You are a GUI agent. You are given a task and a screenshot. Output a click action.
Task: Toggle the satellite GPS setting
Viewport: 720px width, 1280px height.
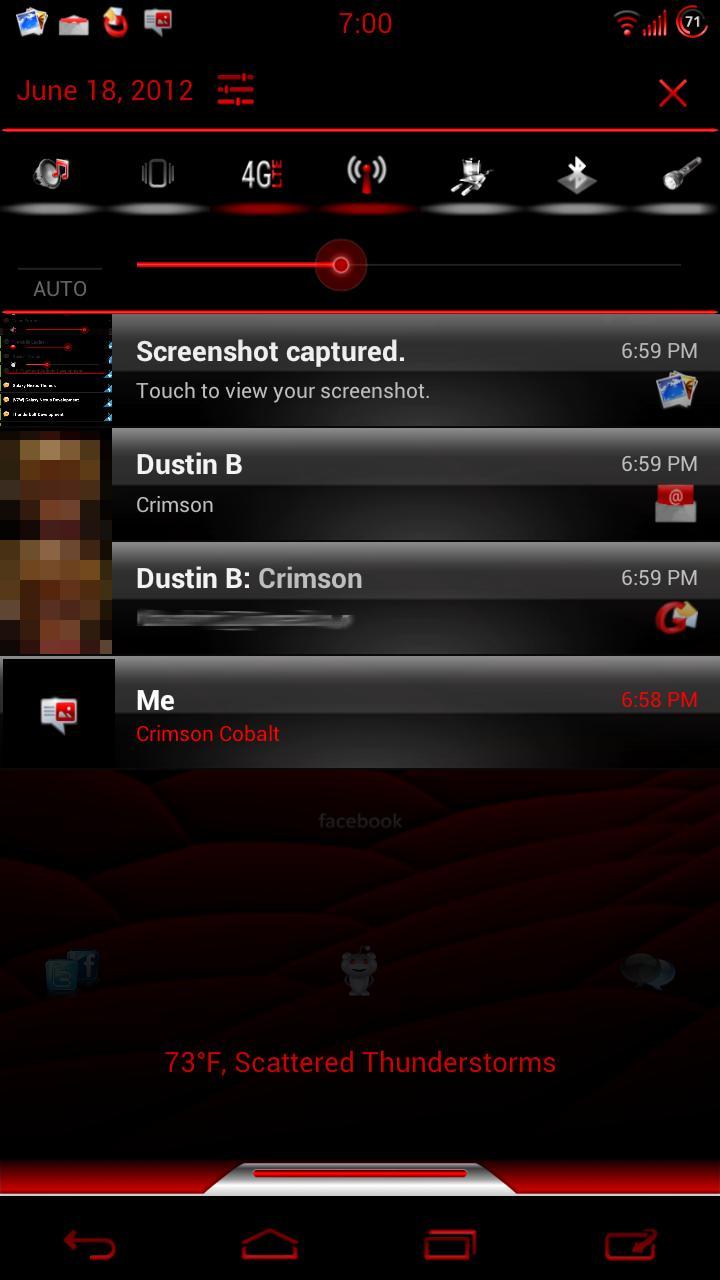click(x=471, y=174)
